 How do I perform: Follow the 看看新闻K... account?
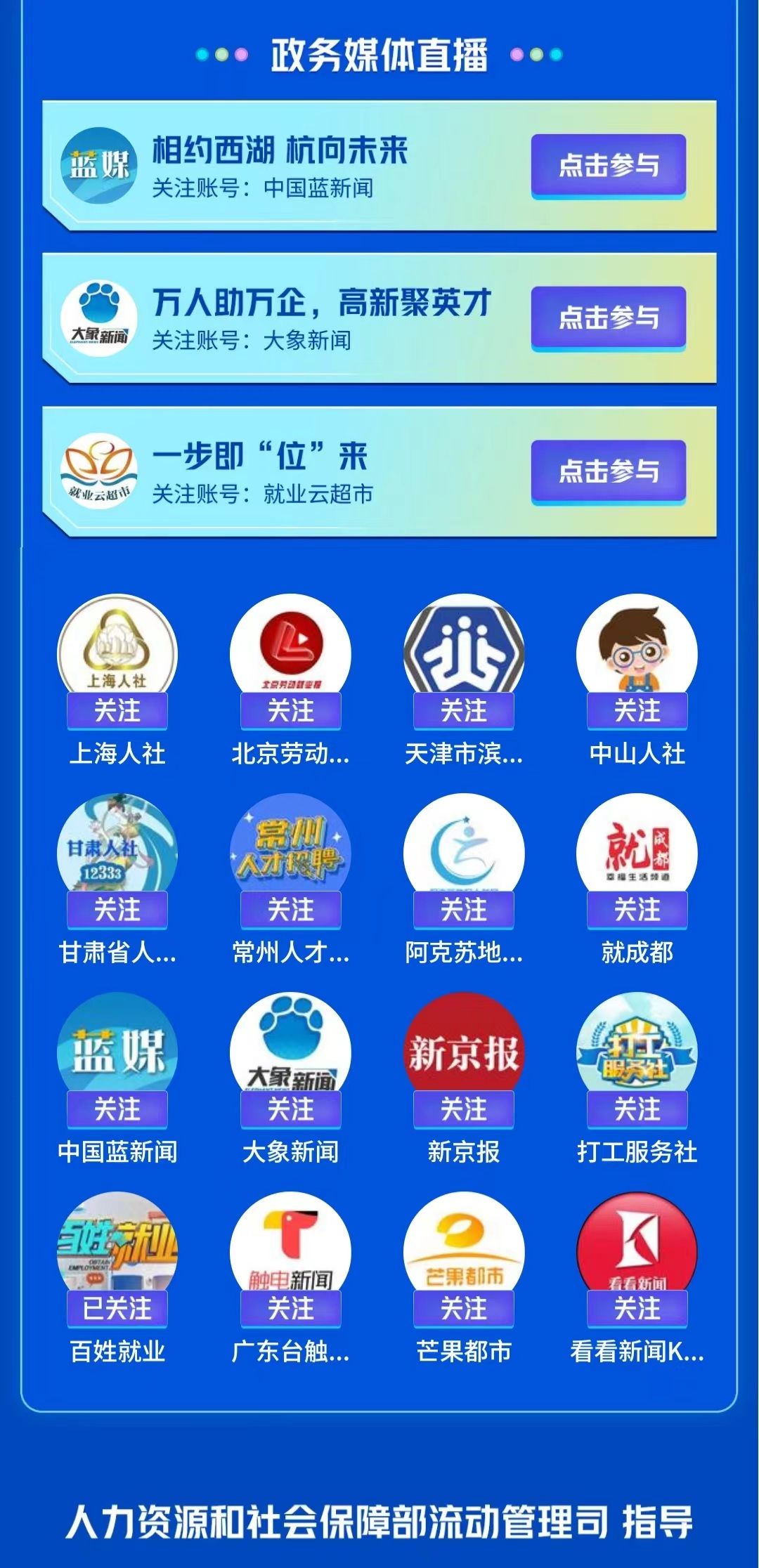coord(637,1309)
